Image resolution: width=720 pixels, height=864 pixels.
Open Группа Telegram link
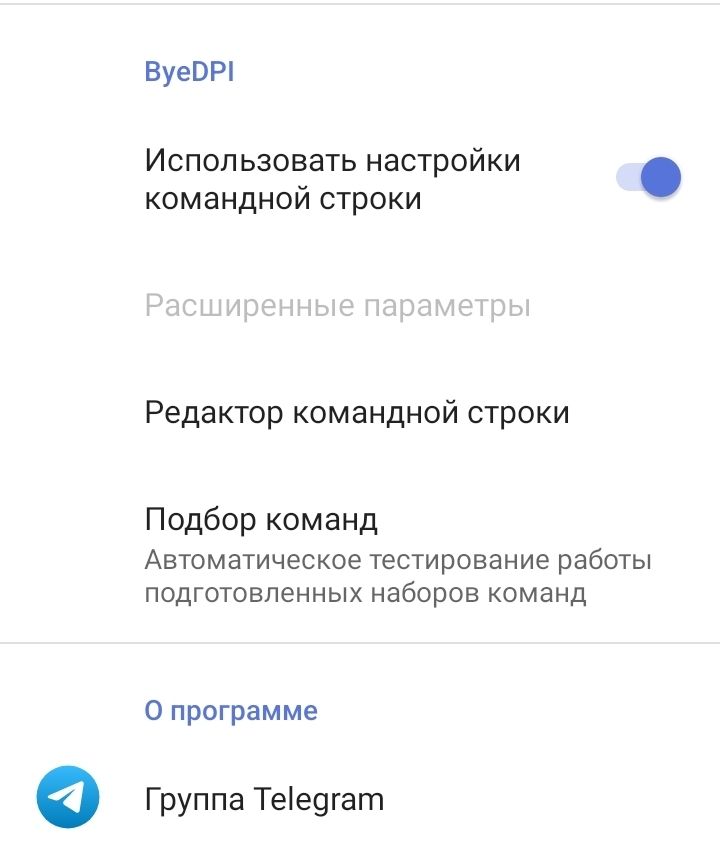(x=264, y=799)
